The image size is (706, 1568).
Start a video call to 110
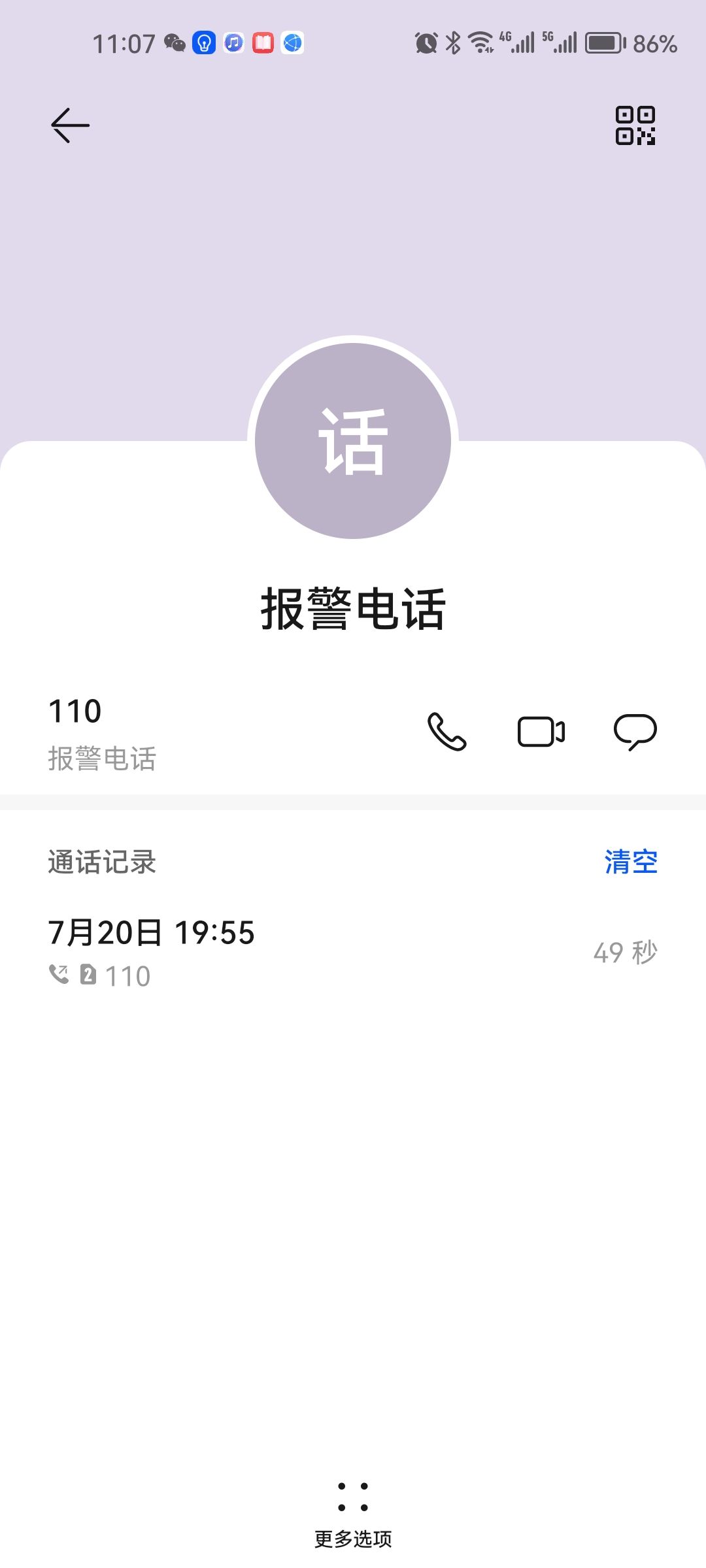tap(541, 731)
